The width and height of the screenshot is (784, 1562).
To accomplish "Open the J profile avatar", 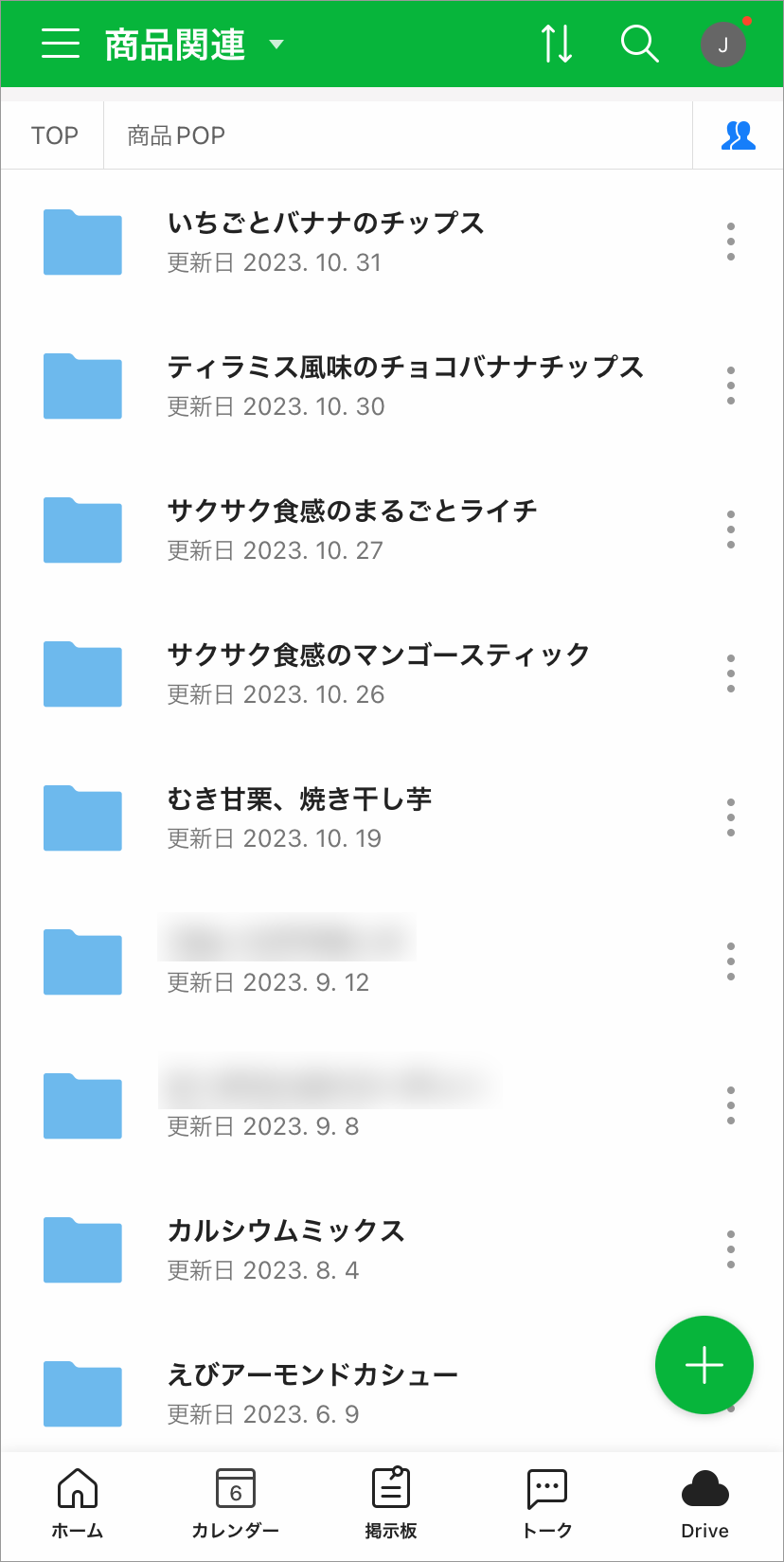I will [x=722, y=45].
